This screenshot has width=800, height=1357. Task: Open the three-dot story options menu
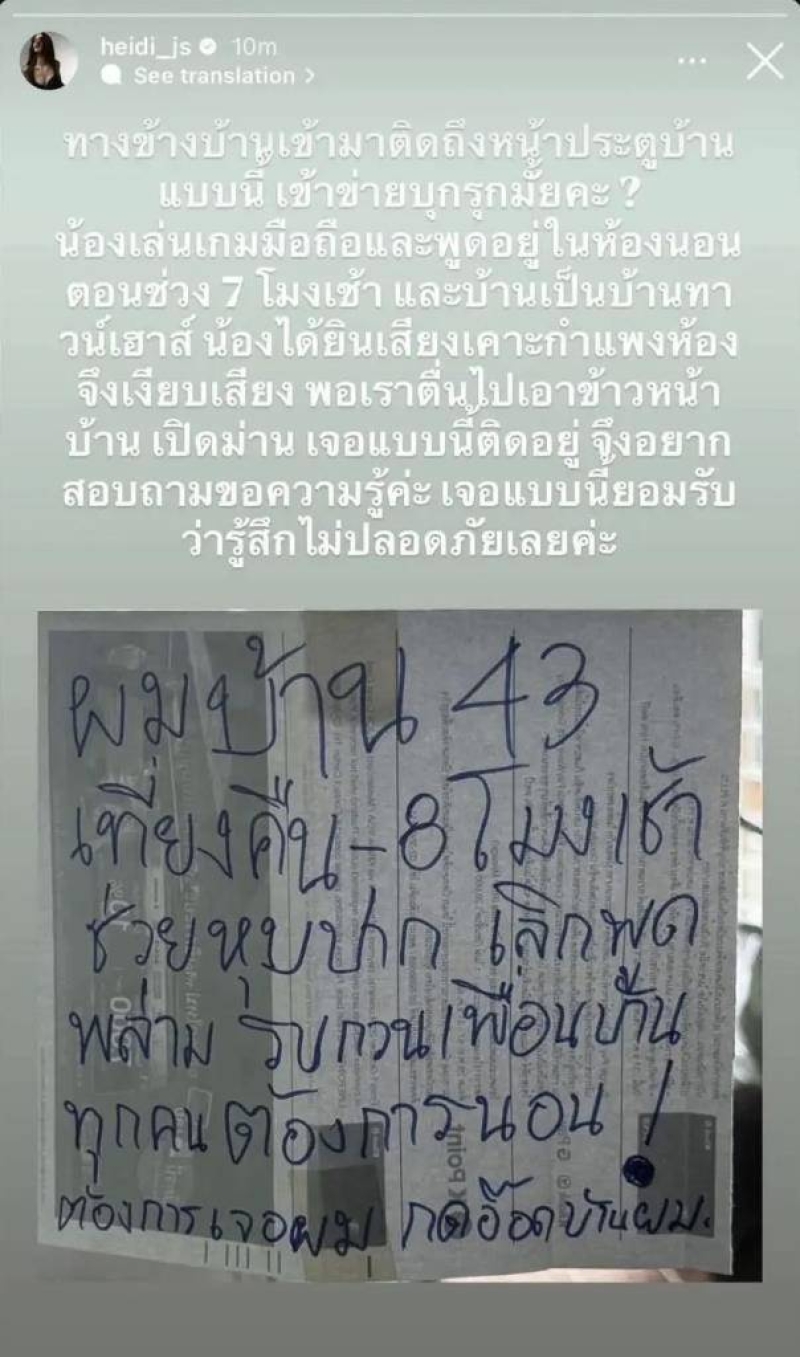691,61
